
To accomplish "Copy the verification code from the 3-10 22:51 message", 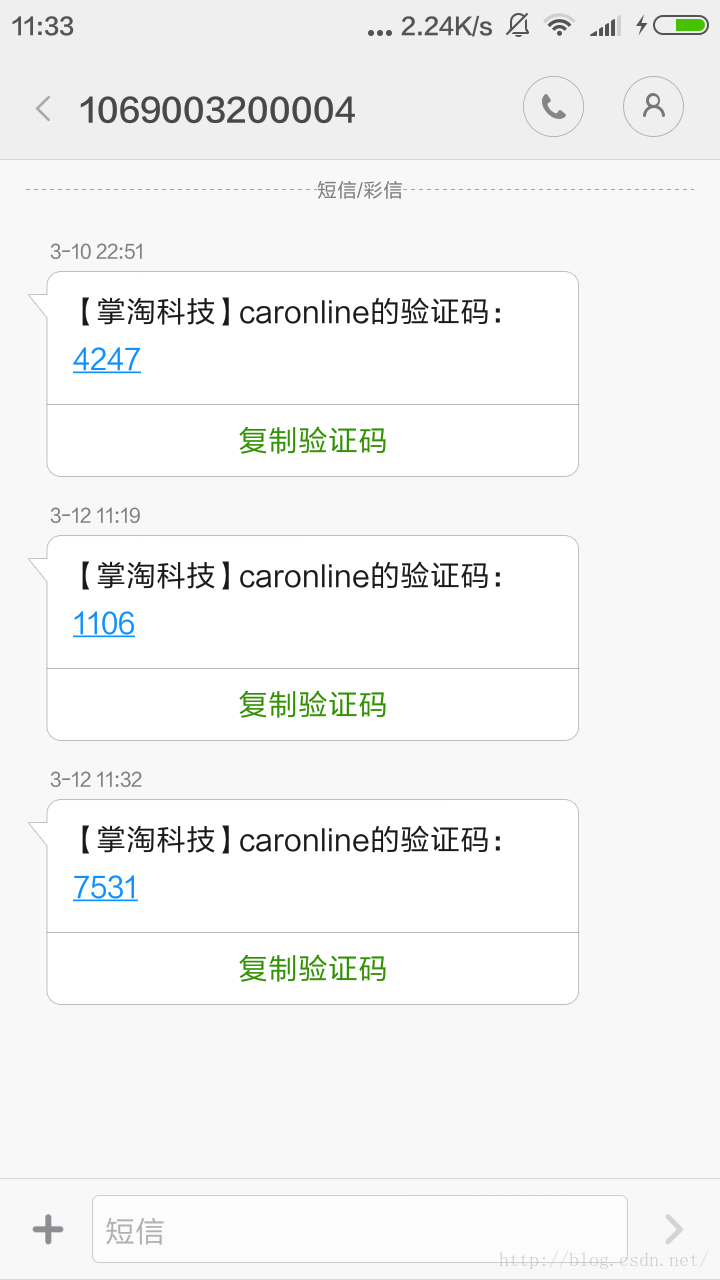I will tap(313, 441).
